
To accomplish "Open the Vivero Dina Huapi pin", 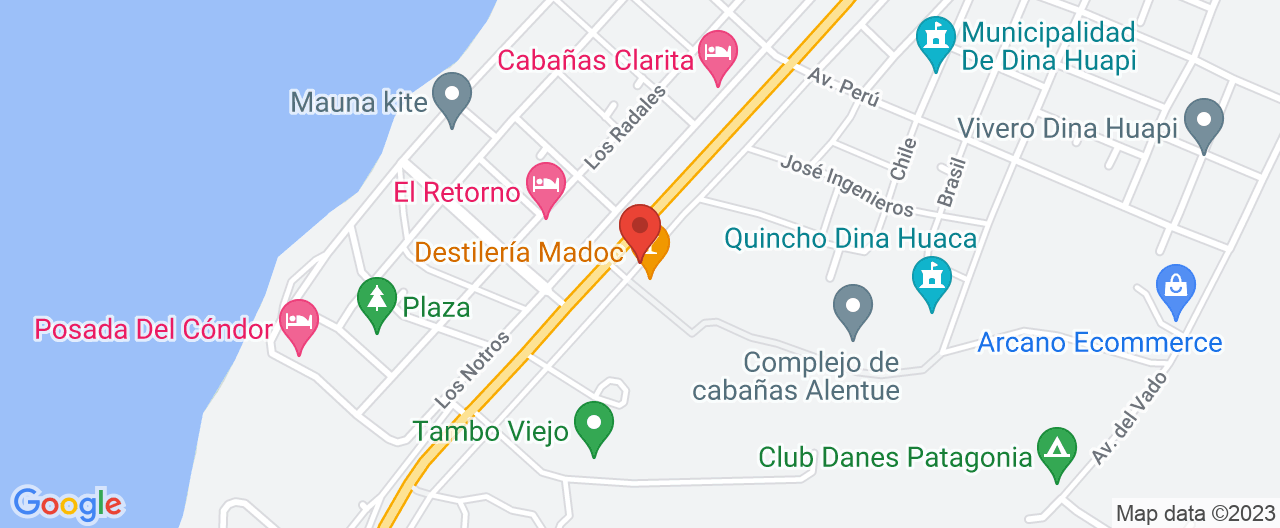I will (x=1203, y=120).
